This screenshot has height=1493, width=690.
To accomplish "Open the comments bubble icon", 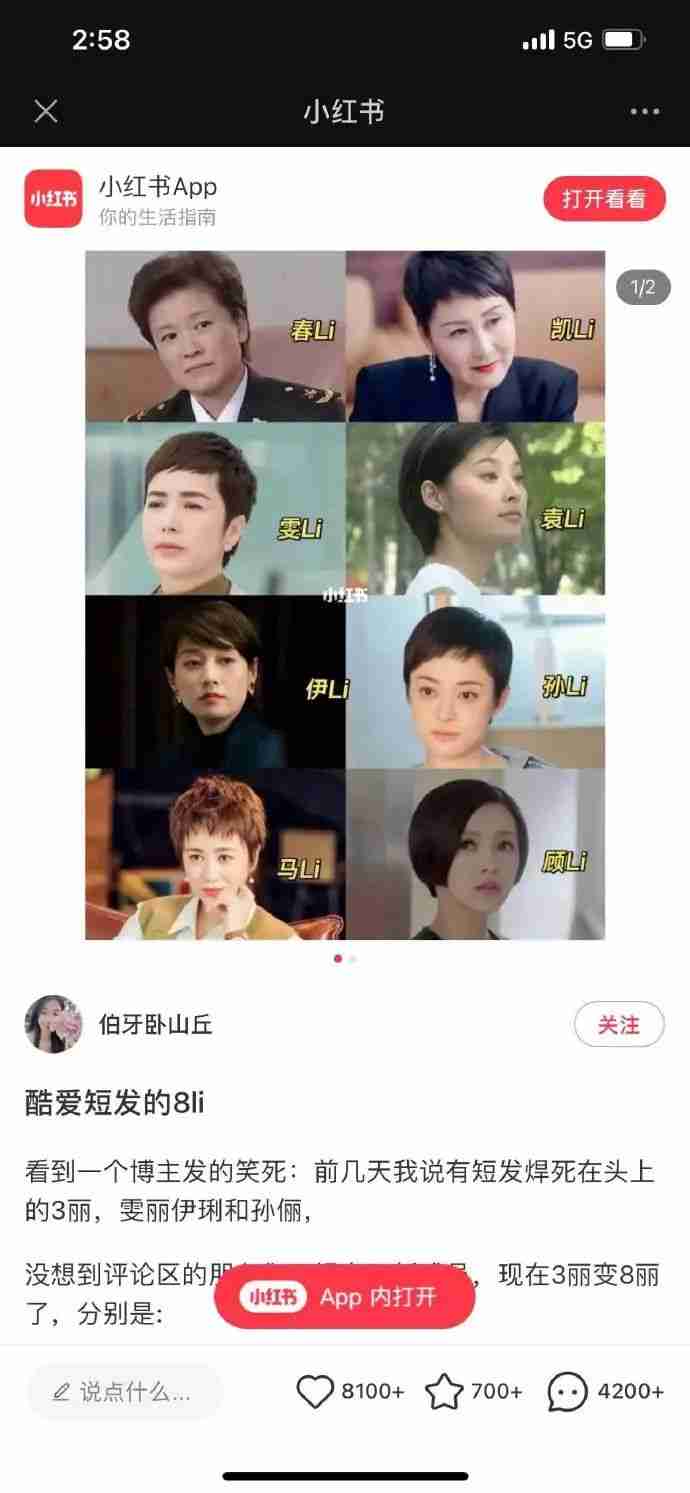I will point(567,1391).
